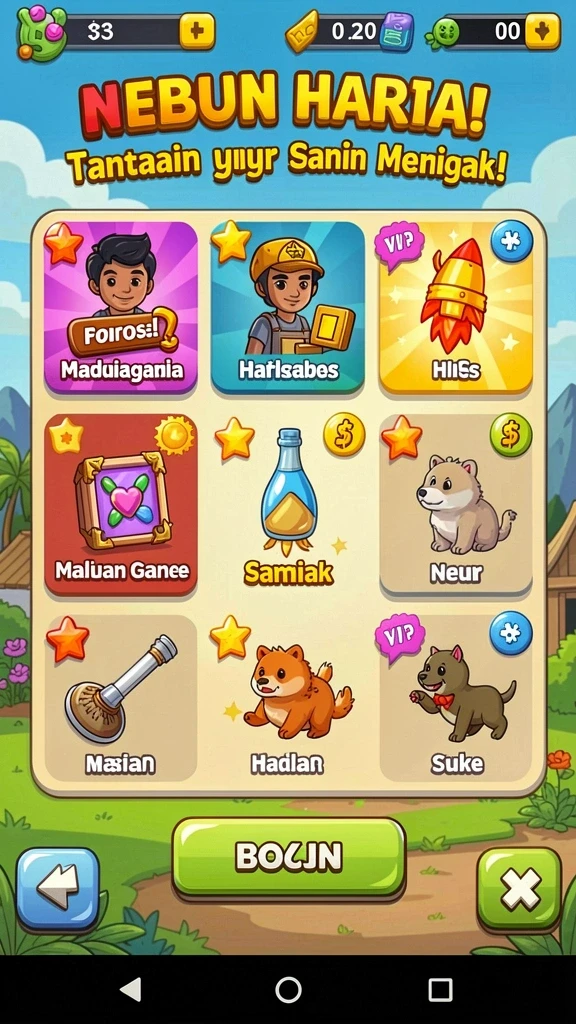Choose the Samiak bottle item

(288, 505)
